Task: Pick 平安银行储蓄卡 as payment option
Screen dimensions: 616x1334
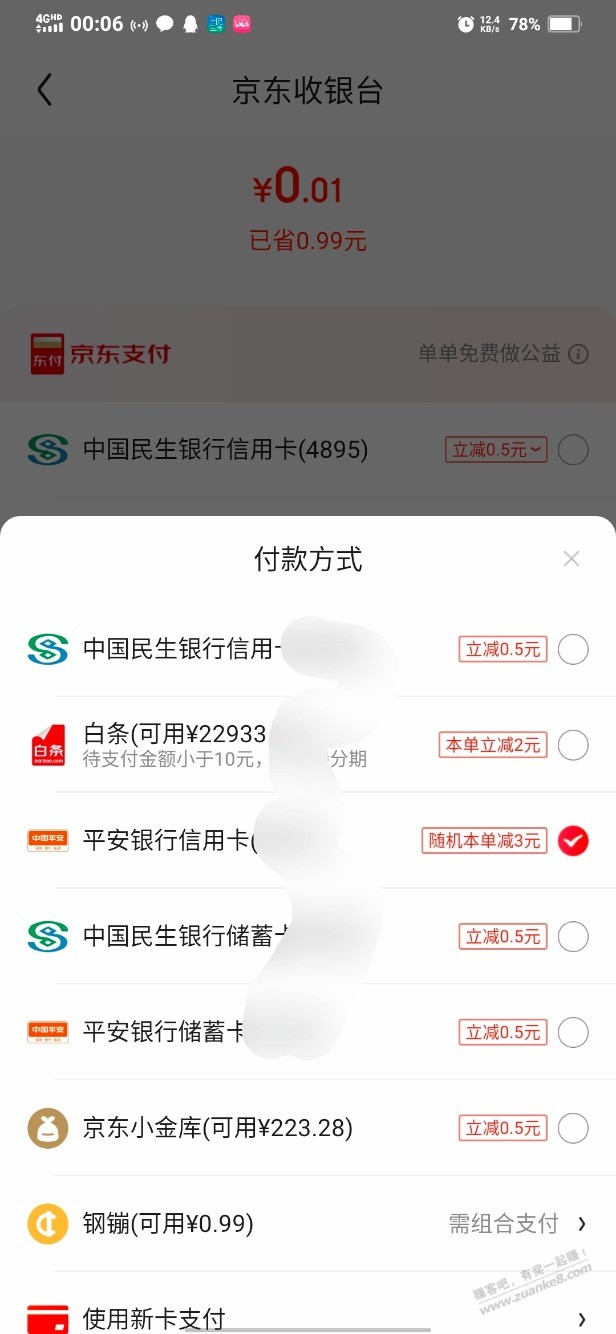Action: point(308,1032)
